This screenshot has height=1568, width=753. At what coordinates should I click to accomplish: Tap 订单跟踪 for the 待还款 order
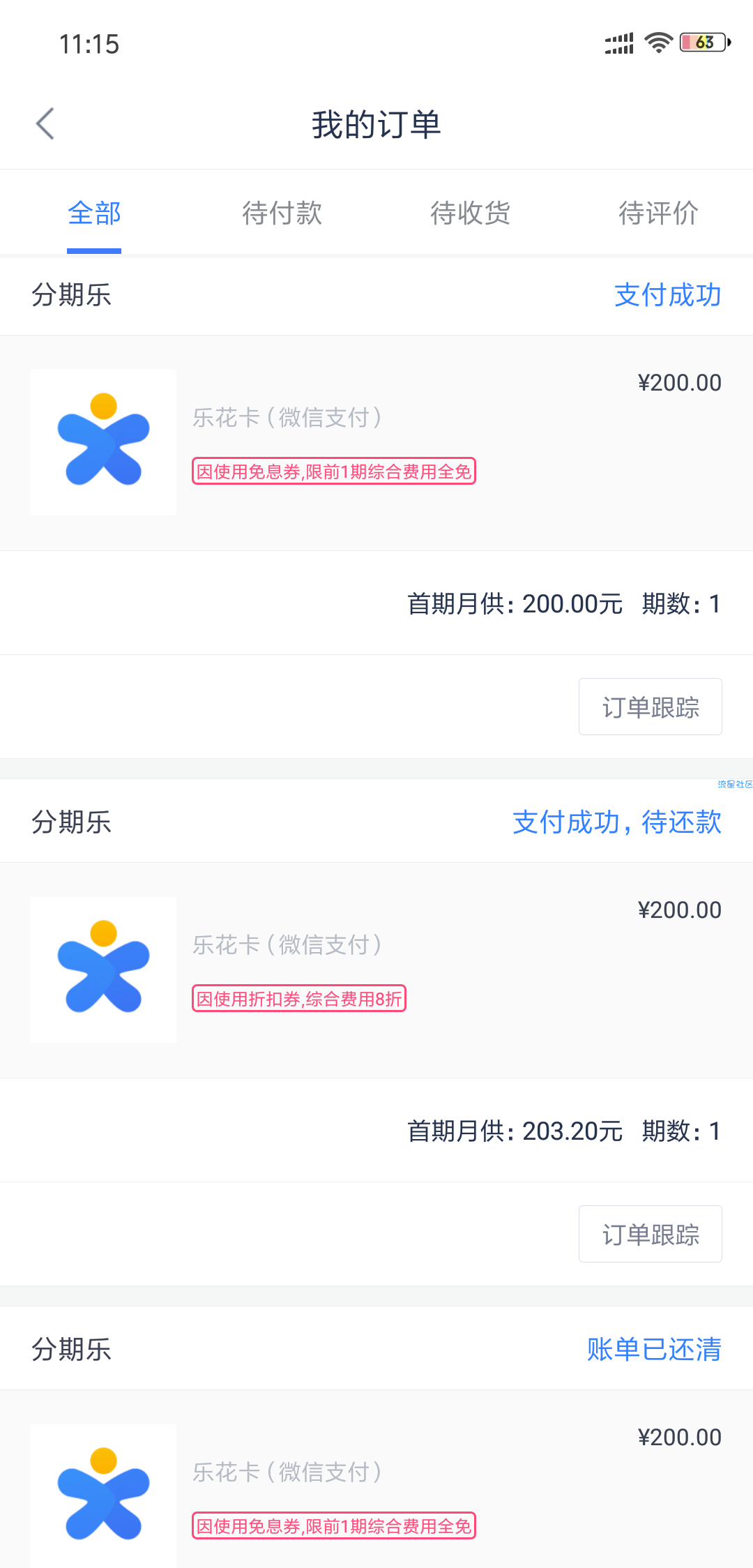(x=650, y=1234)
